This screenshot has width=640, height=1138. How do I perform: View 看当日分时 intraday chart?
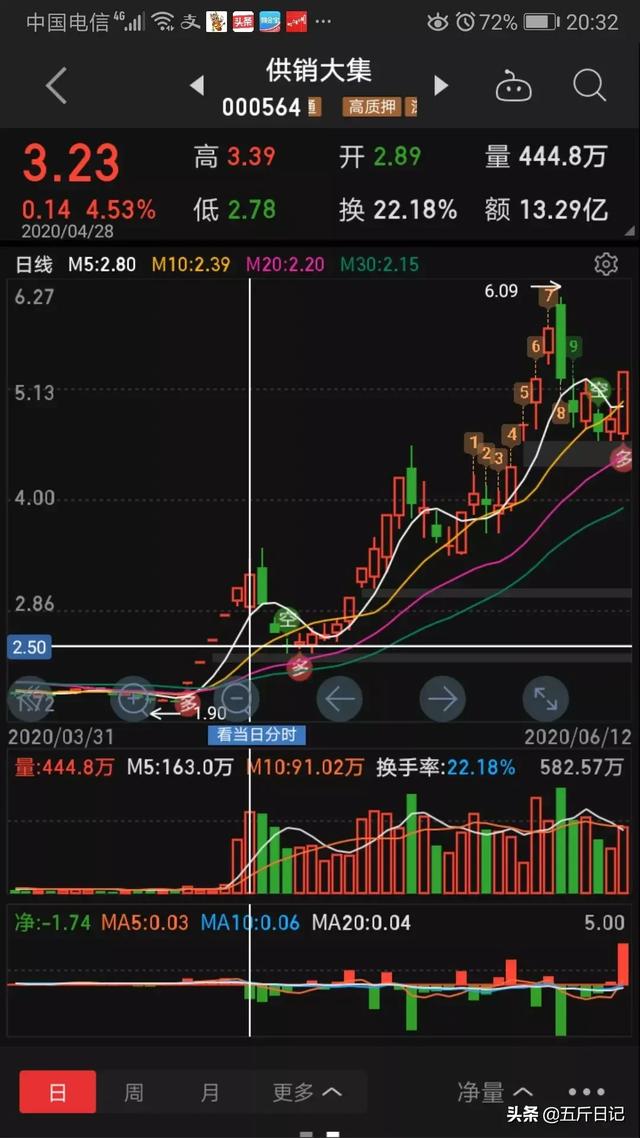(x=257, y=735)
